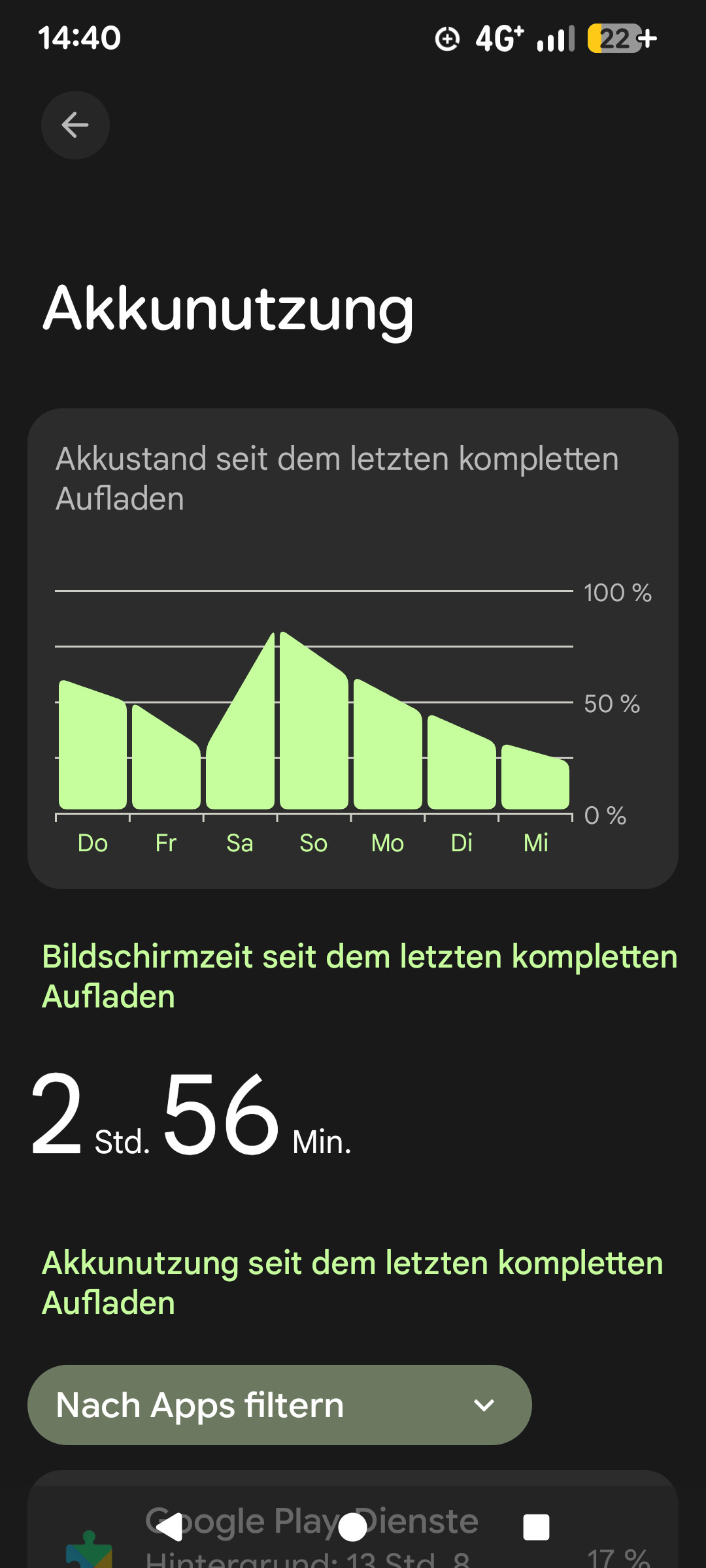706x1568 pixels.
Task: Open recent apps with the square button
Action: click(536, 1527)
